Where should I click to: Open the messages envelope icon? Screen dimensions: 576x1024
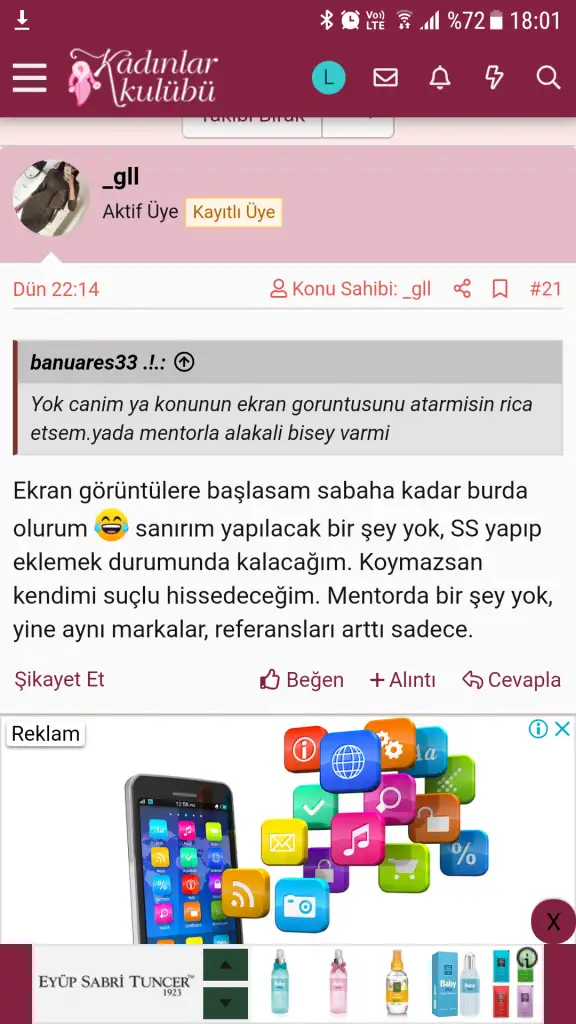(x=385, y=78)
